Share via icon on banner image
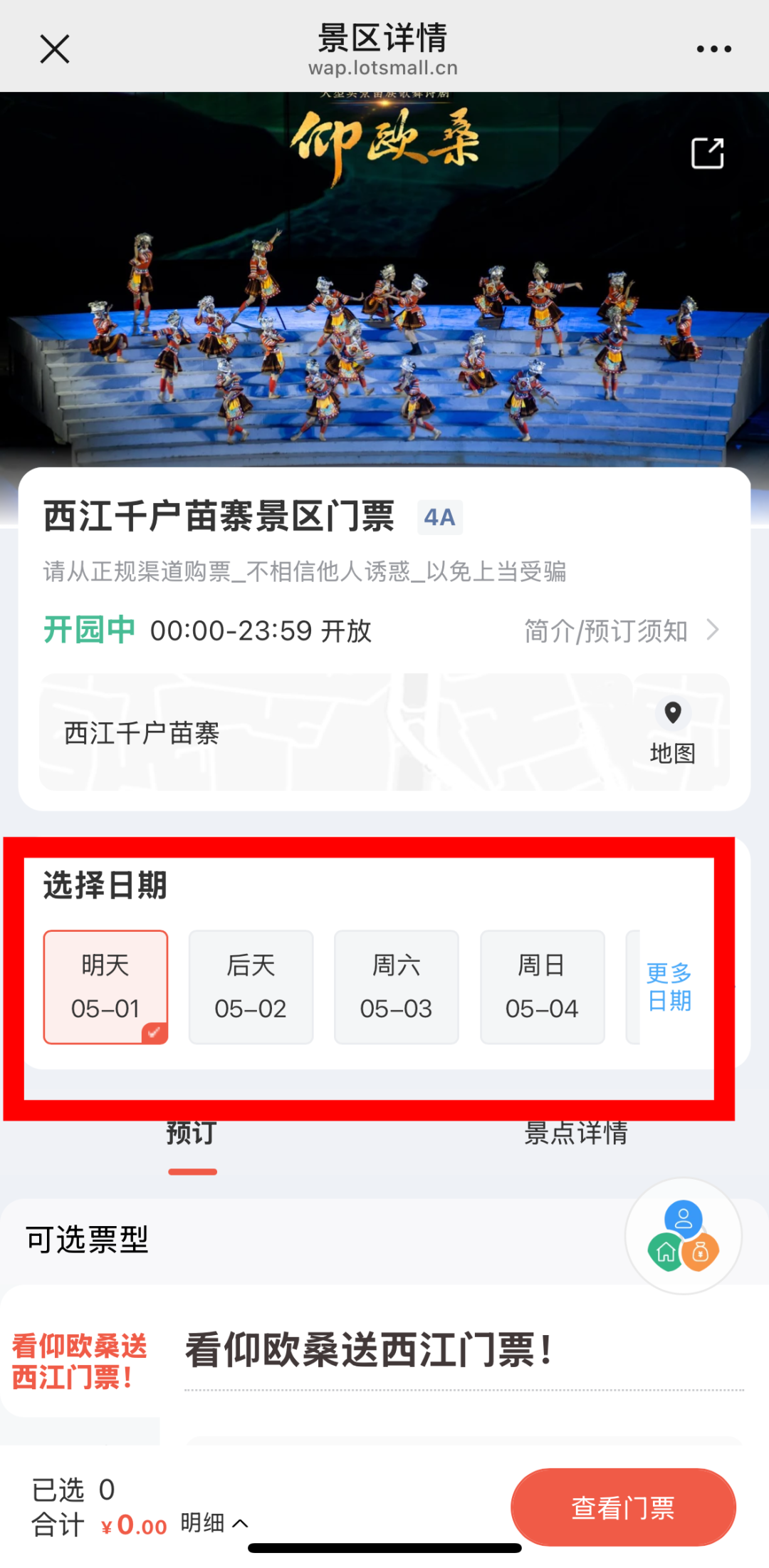This screenshot has width=769, height=1568. pos(707,153)
